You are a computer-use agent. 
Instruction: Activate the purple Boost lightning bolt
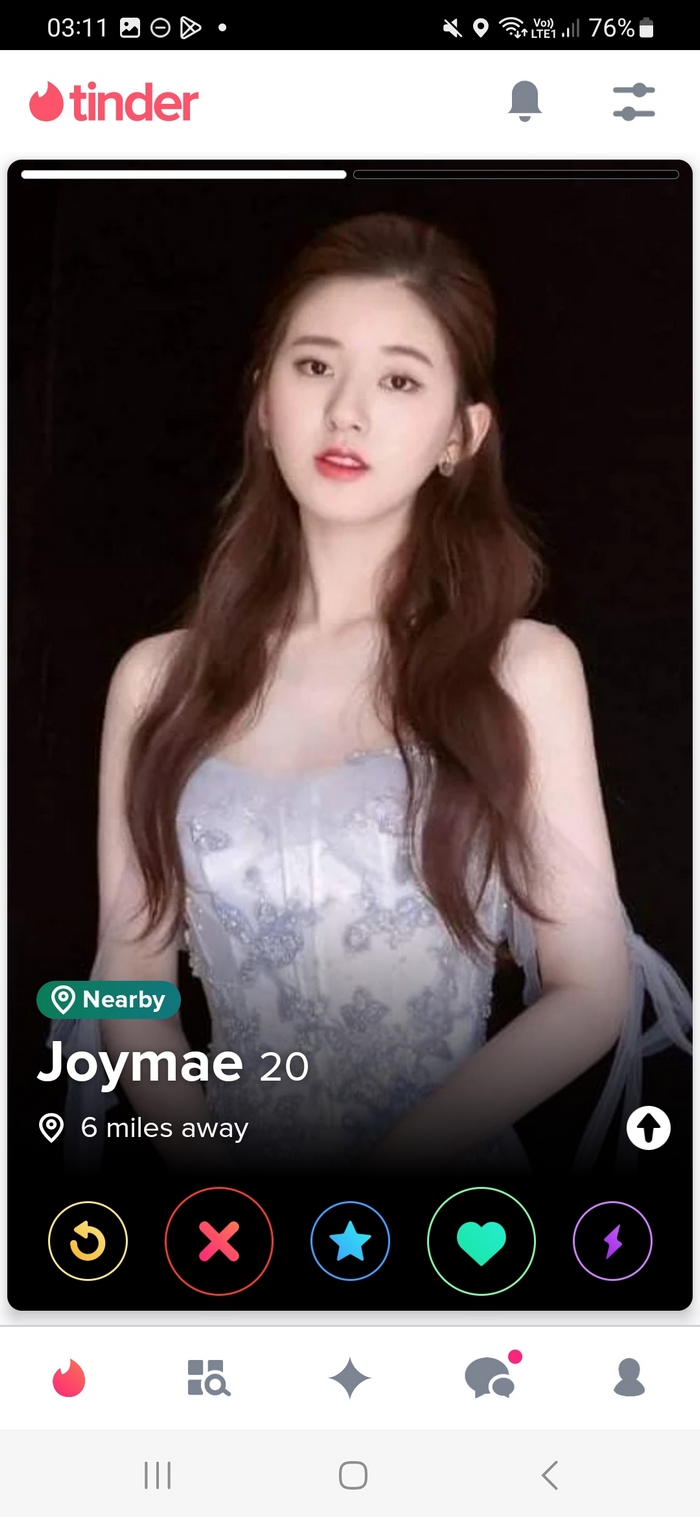click(612, 1241)
